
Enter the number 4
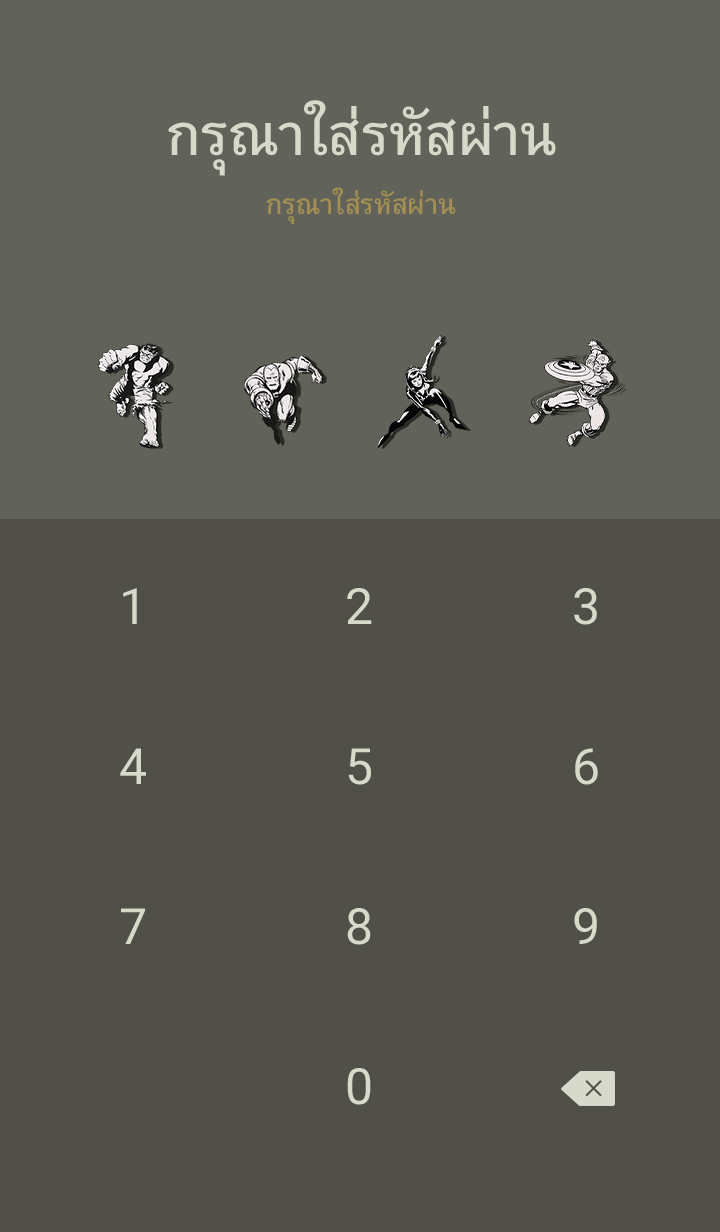tap(133, 767)
